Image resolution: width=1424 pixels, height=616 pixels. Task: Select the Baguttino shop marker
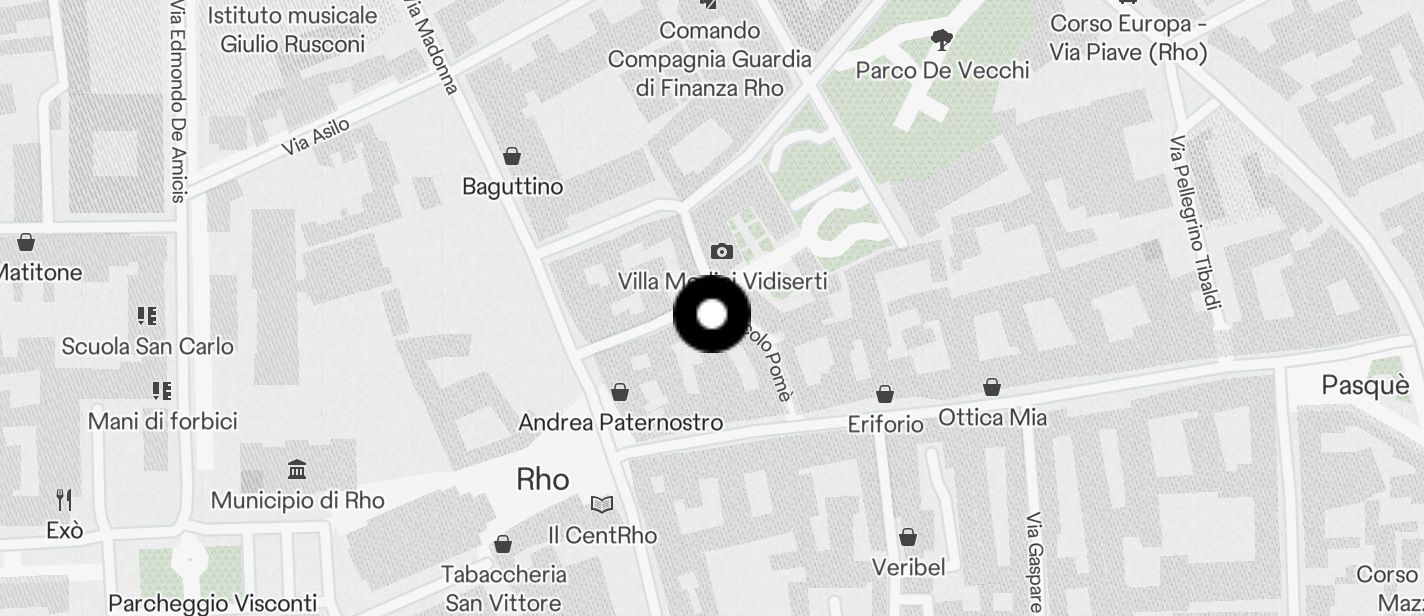[x=512, y=156]
